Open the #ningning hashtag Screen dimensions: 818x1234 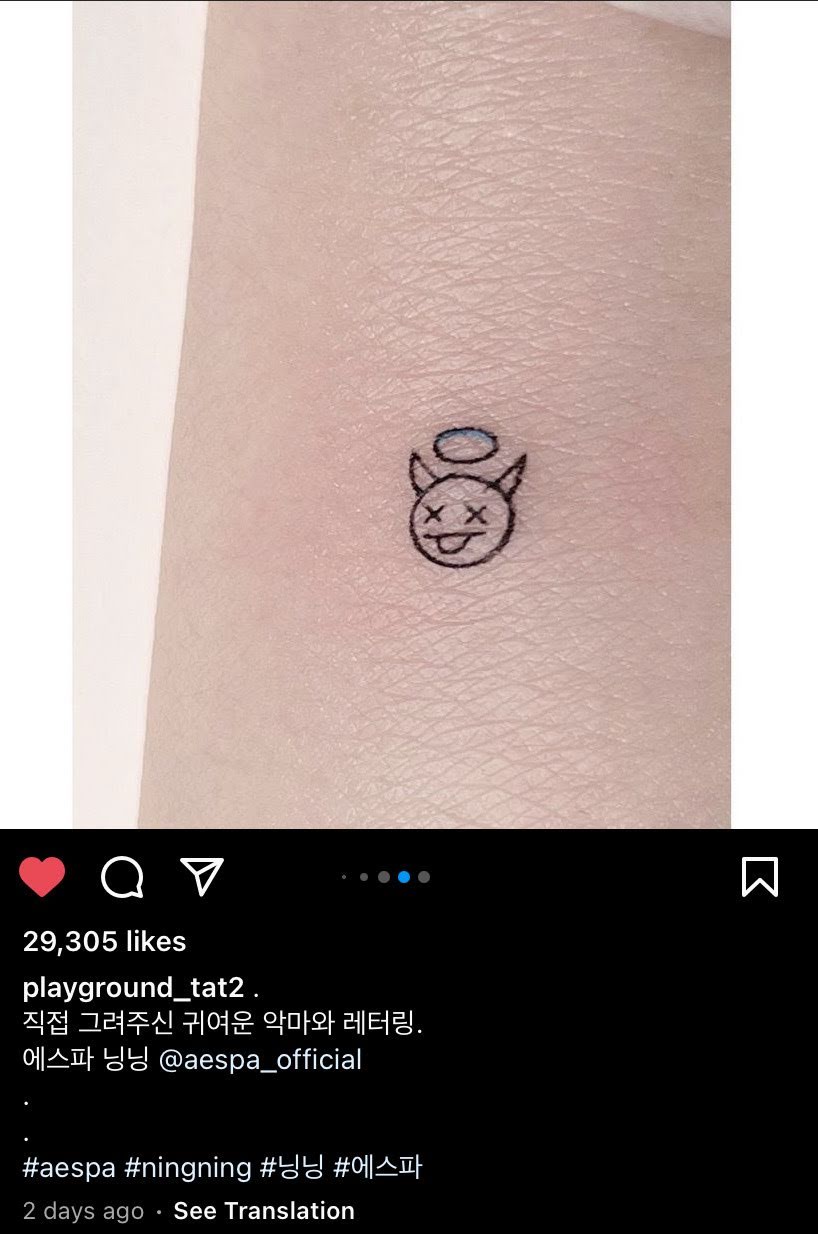pyautogui.click(x=188, y=1167)
